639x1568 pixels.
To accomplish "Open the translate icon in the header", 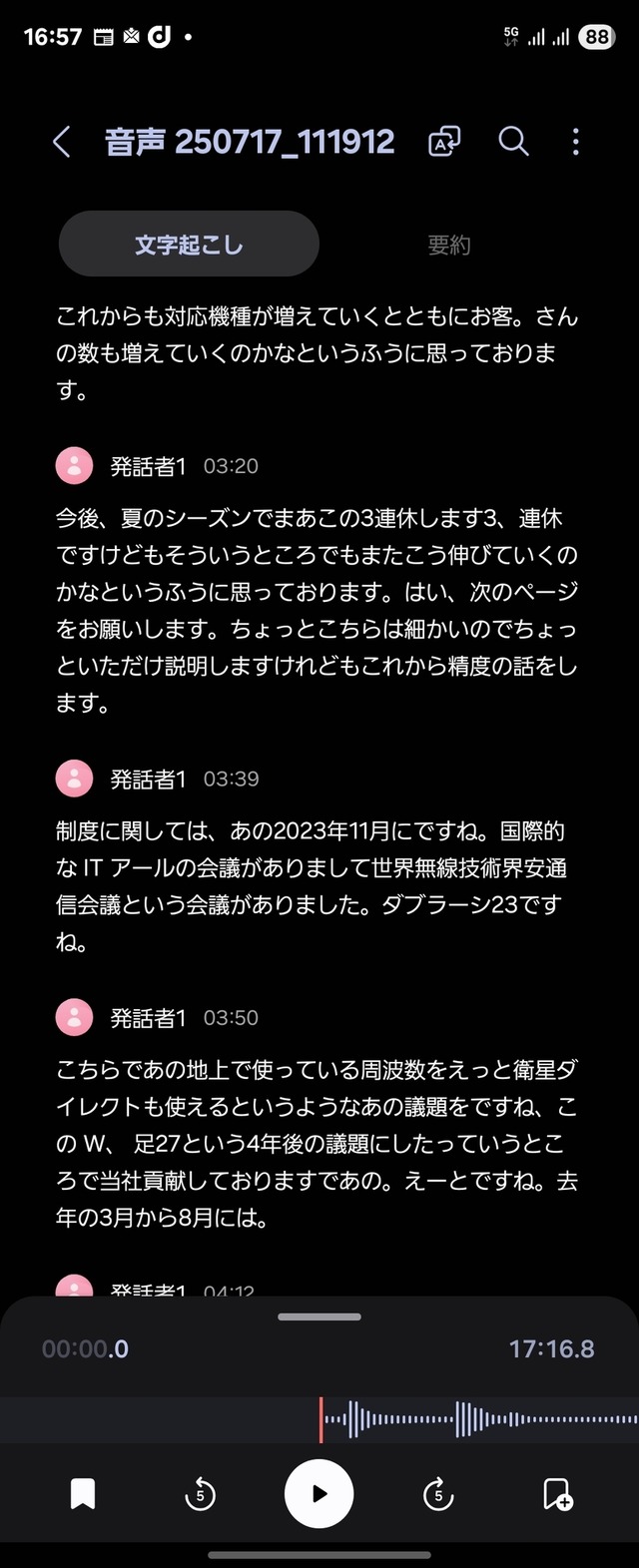I will pos(444,142).
